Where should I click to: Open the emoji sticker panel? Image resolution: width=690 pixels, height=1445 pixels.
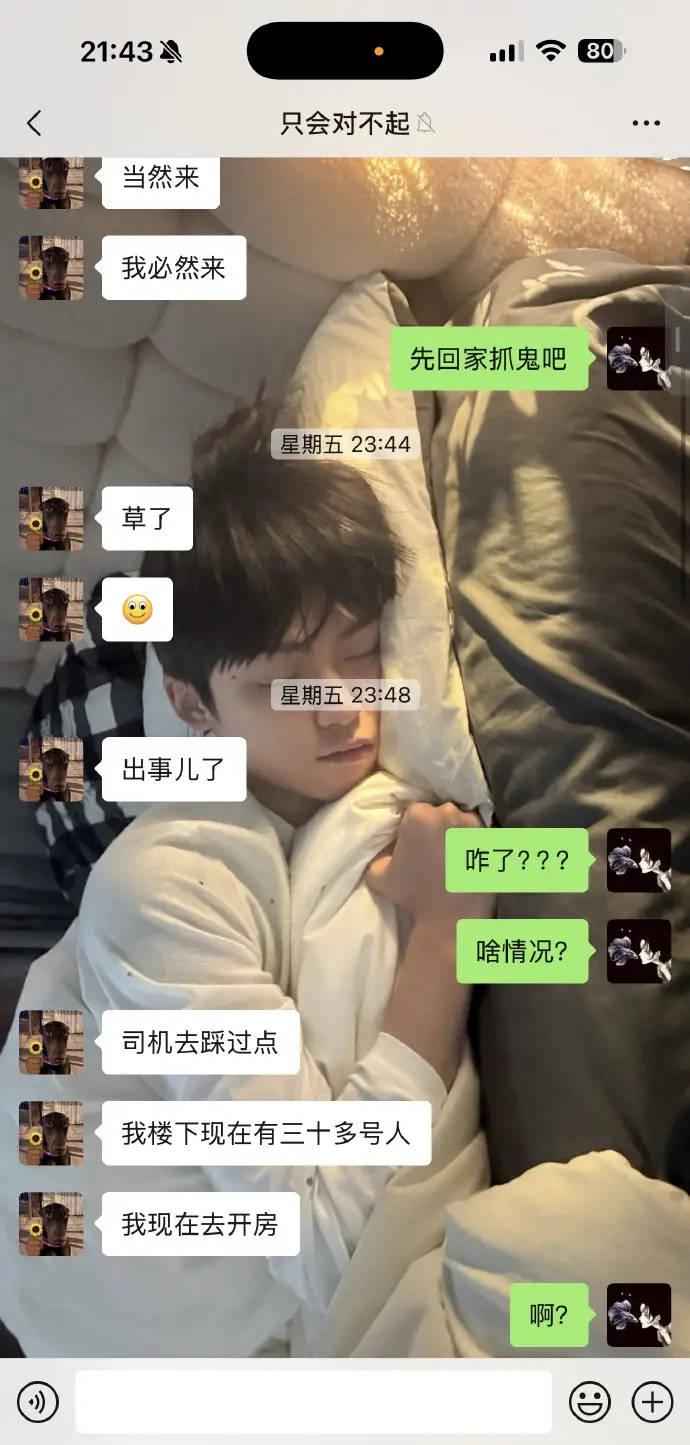click(x=590, y=1402)
